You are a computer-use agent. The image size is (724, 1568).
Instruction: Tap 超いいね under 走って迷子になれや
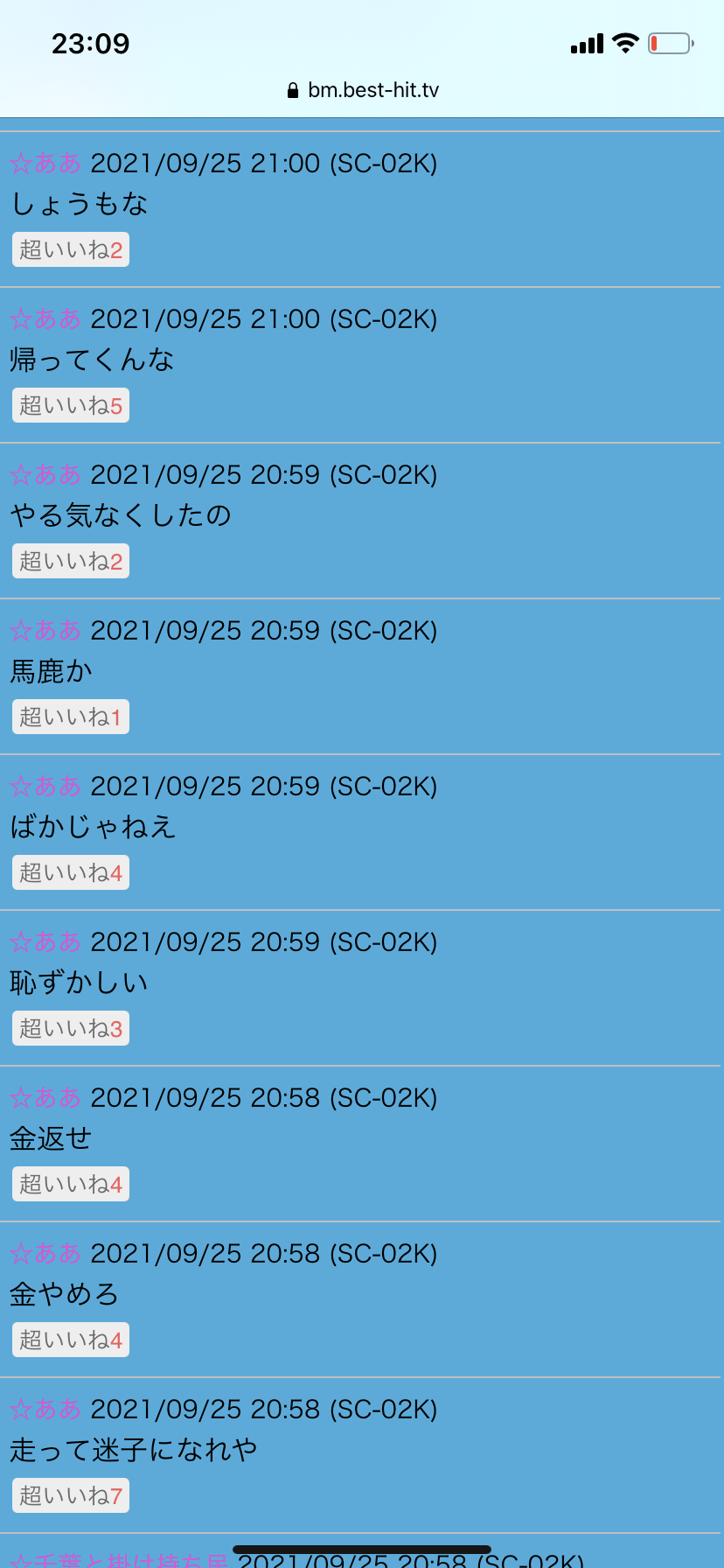[71, 1495]
